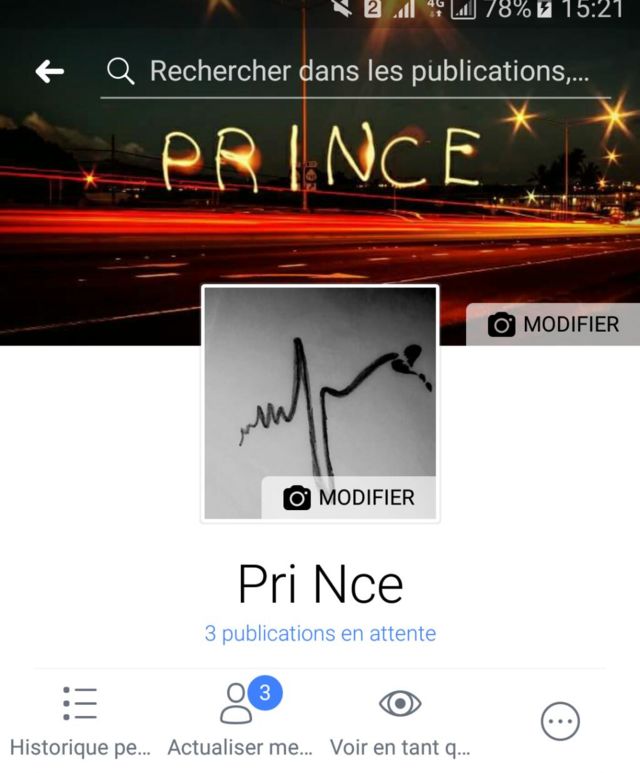Choose Voir en tant que option
This screenshot has width=640, height=773.
click(400, 719)
